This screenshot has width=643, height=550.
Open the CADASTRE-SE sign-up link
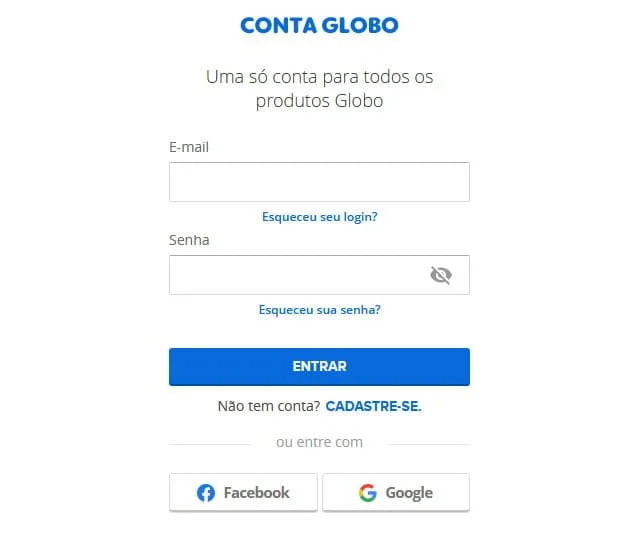(373, 407)
